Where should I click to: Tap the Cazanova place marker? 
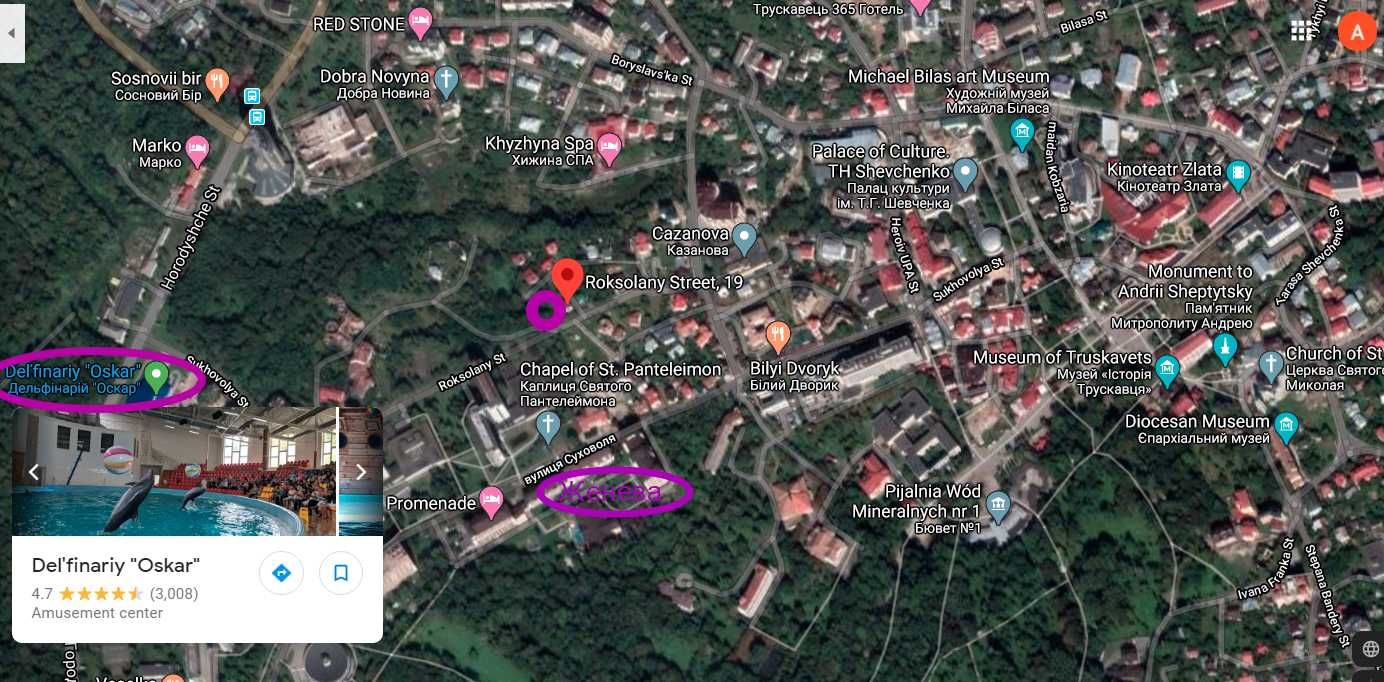[744, 238]
